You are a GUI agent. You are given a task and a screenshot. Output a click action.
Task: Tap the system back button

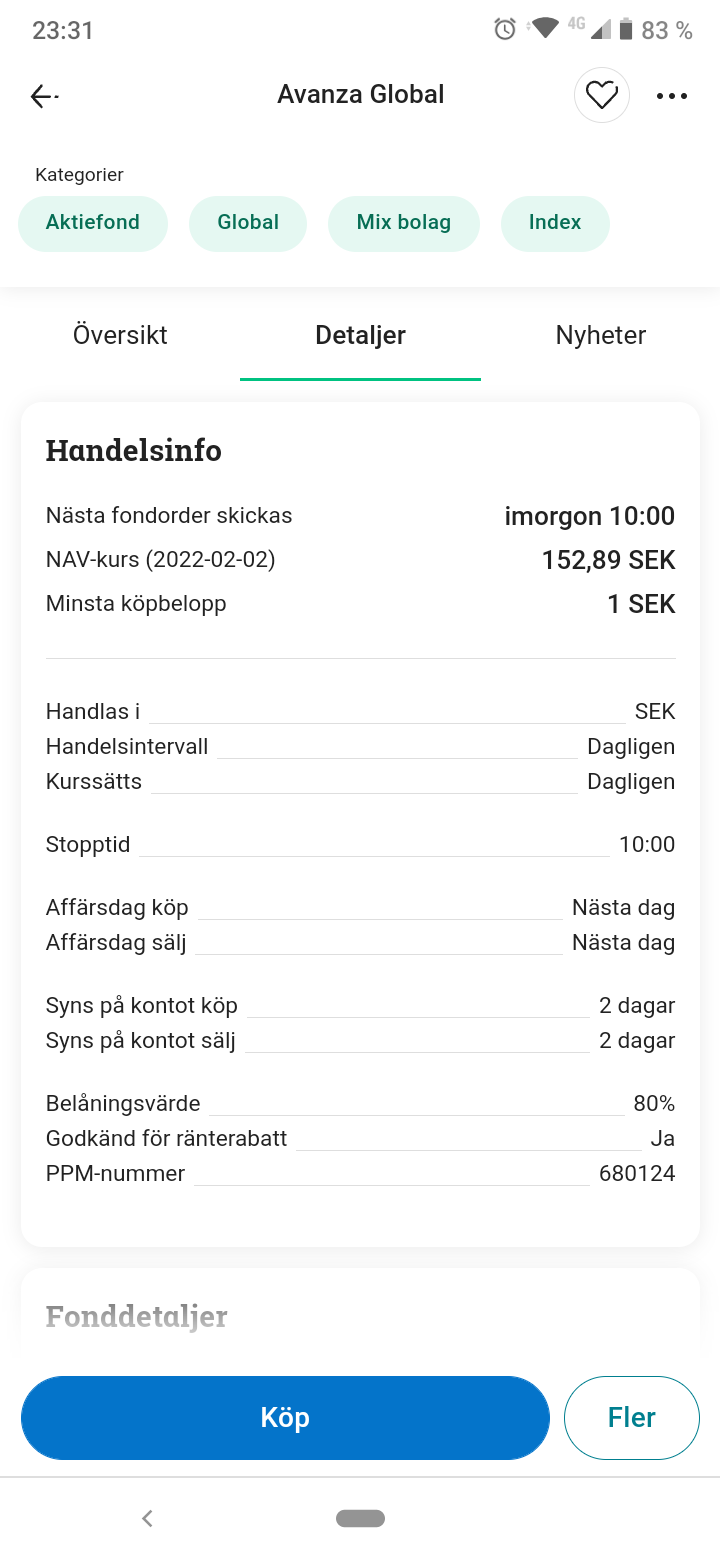pos(147,1519)
